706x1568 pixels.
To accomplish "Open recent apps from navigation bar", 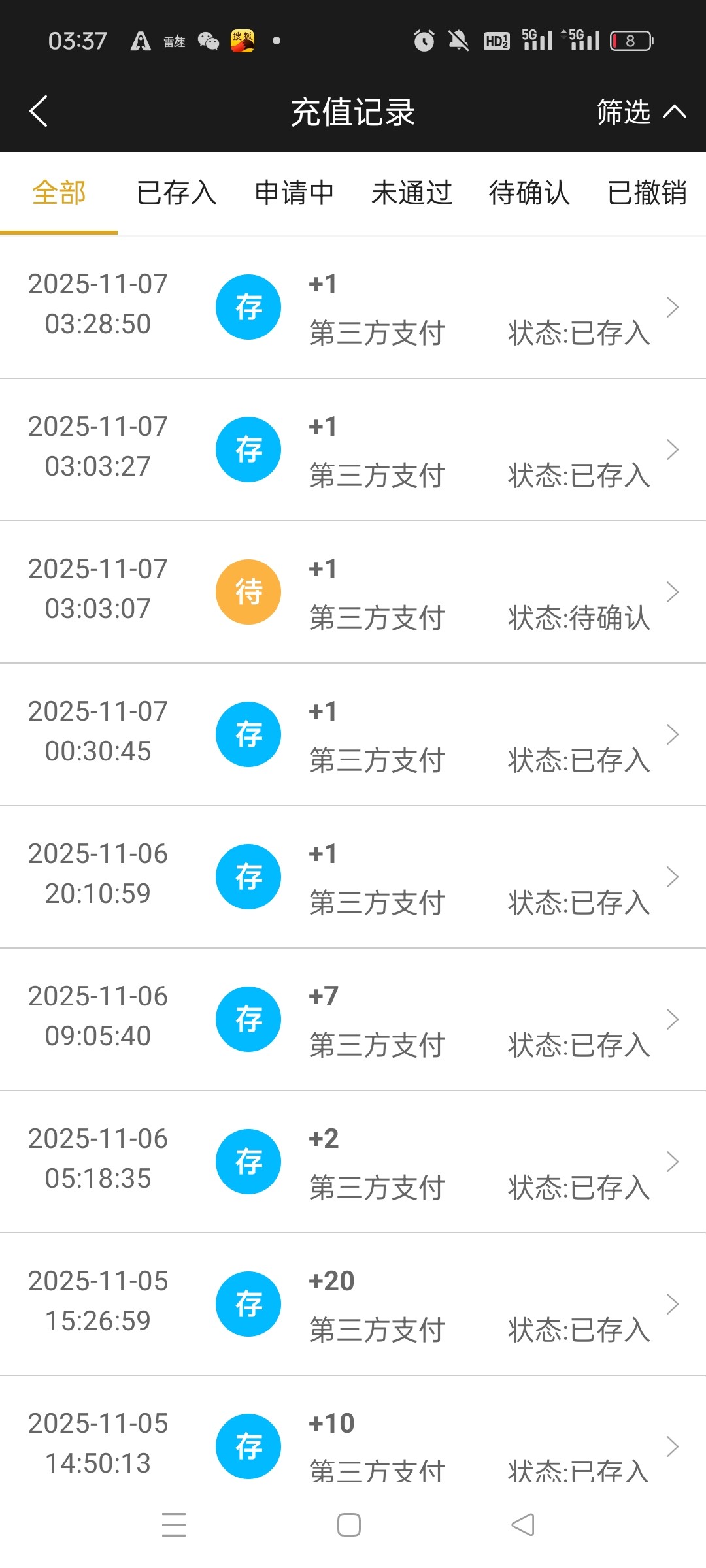I will (174, 1526).
